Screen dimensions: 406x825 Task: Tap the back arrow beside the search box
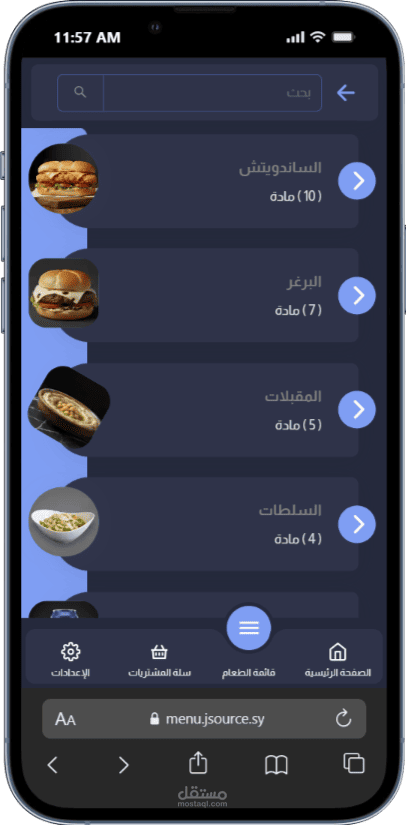click(x=346, y=93)
